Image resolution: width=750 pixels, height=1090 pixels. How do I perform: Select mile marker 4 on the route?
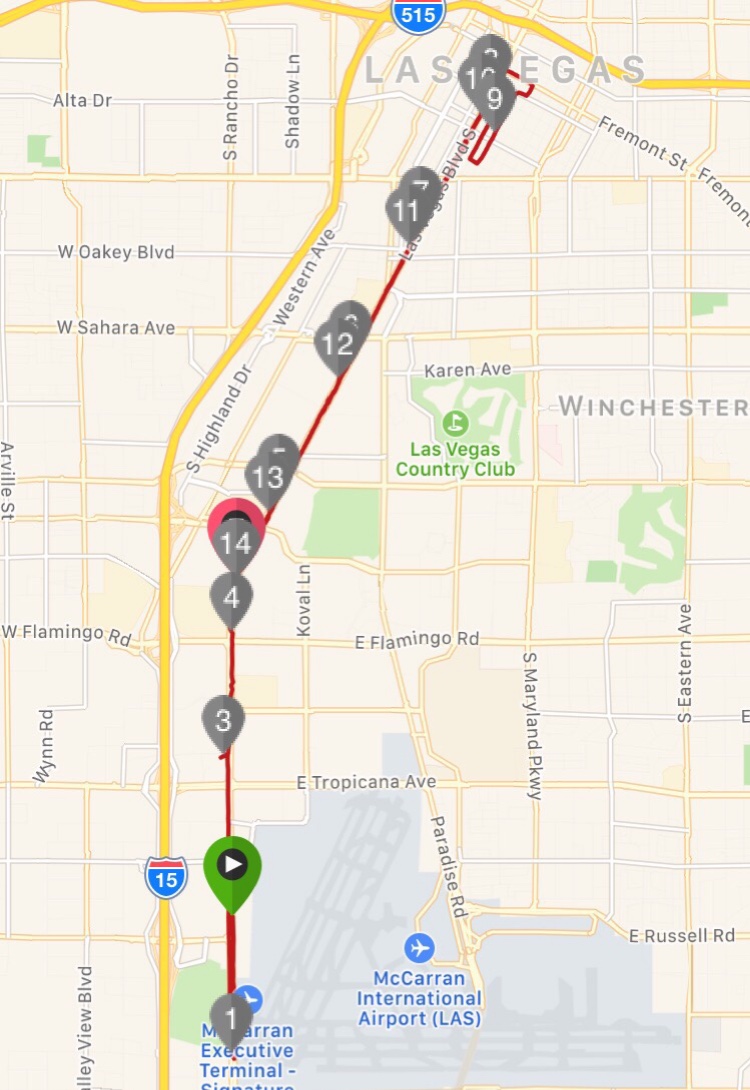pos(231,598)
